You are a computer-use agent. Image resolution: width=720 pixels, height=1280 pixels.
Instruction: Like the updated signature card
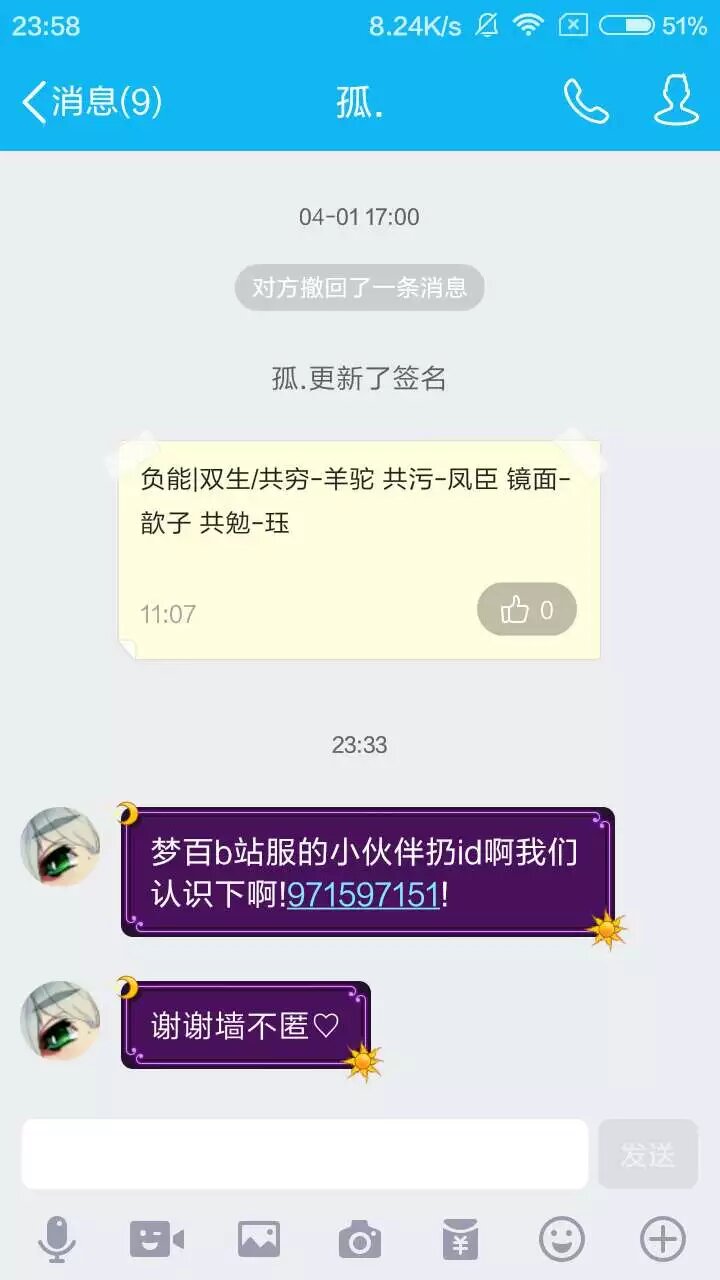(527, 610)
